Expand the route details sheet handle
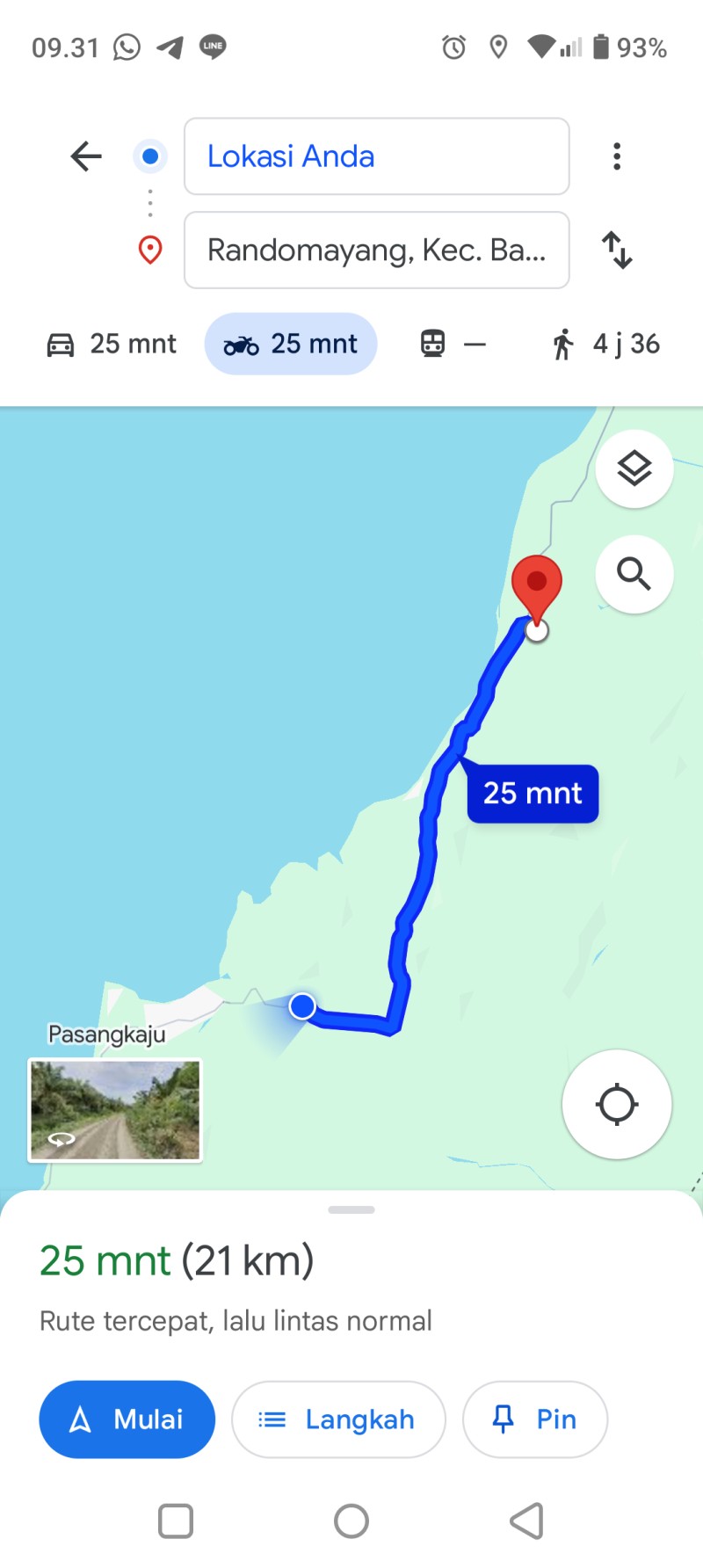The image size is (703, 1568). (x=351, y=1210)
